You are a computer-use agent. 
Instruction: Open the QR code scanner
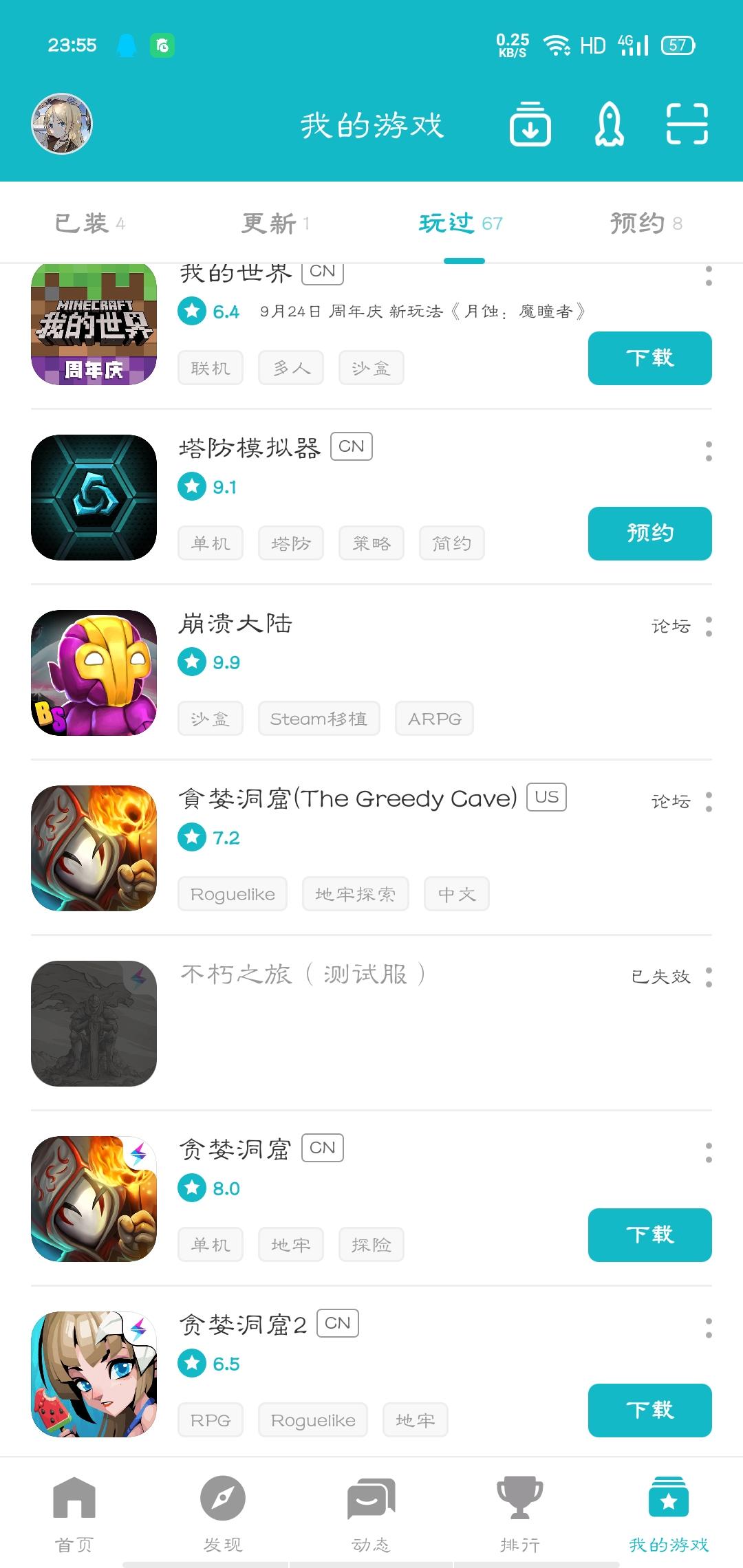click(x=687, y=124)
